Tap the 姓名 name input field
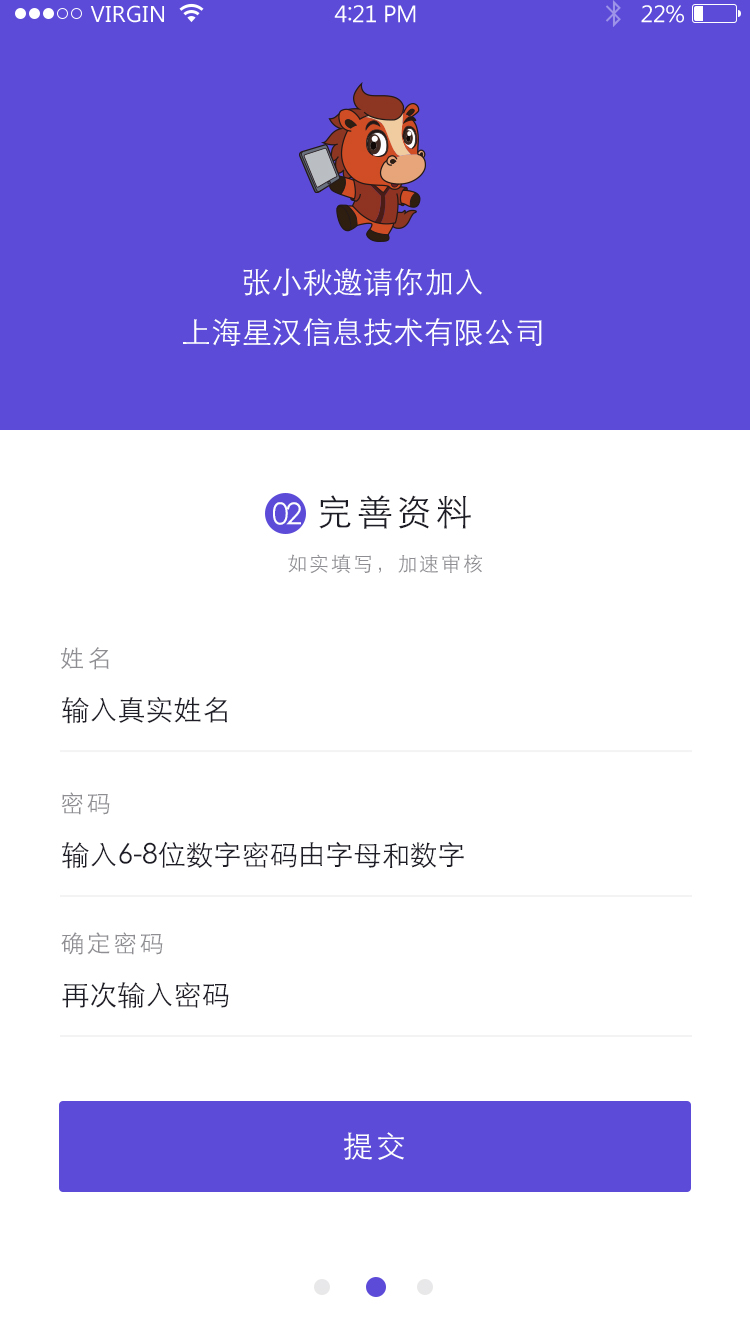 (x=375, y=710)
